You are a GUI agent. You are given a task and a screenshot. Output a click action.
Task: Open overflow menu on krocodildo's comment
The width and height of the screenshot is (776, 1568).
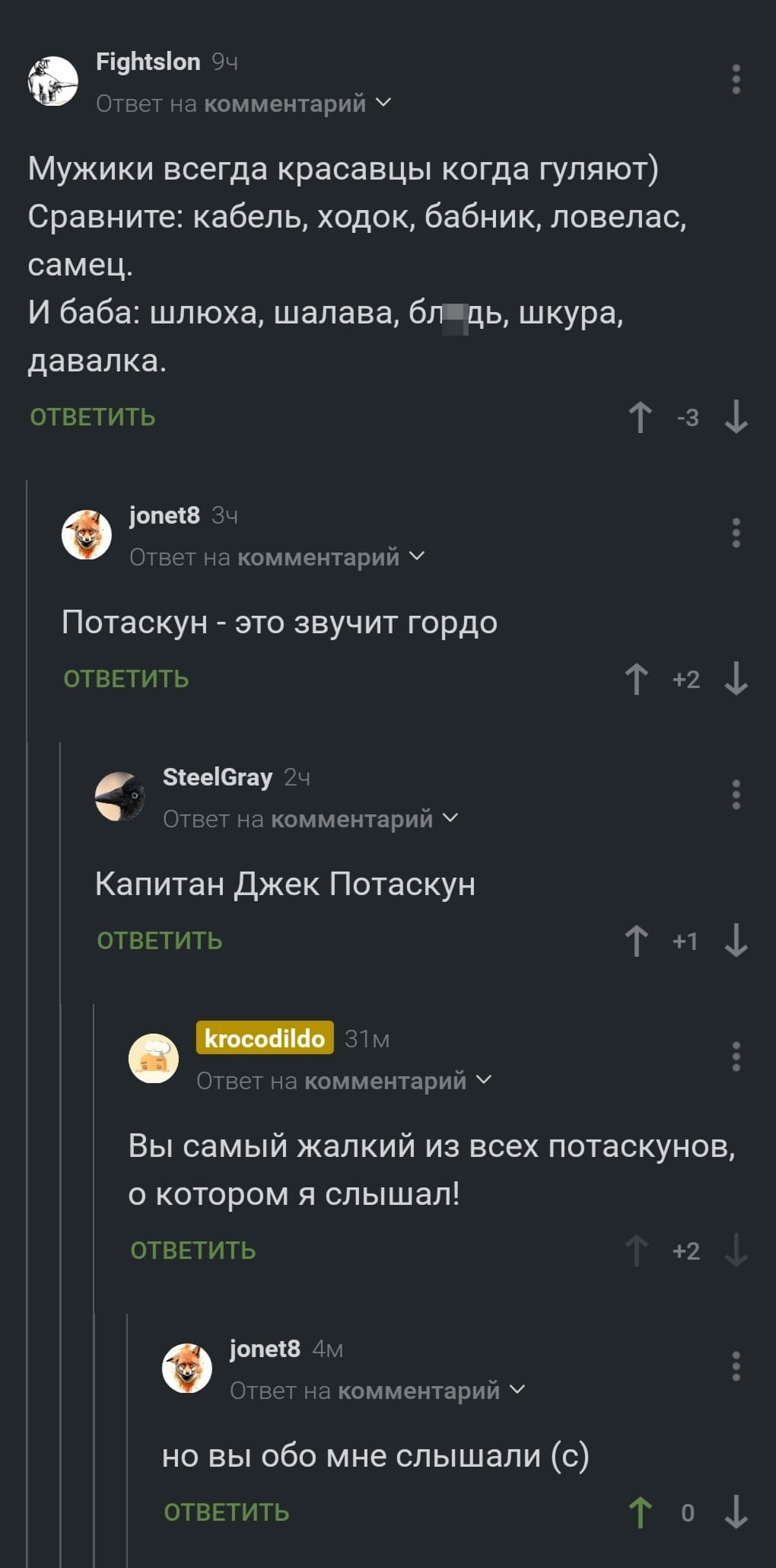pos(736,1056)
